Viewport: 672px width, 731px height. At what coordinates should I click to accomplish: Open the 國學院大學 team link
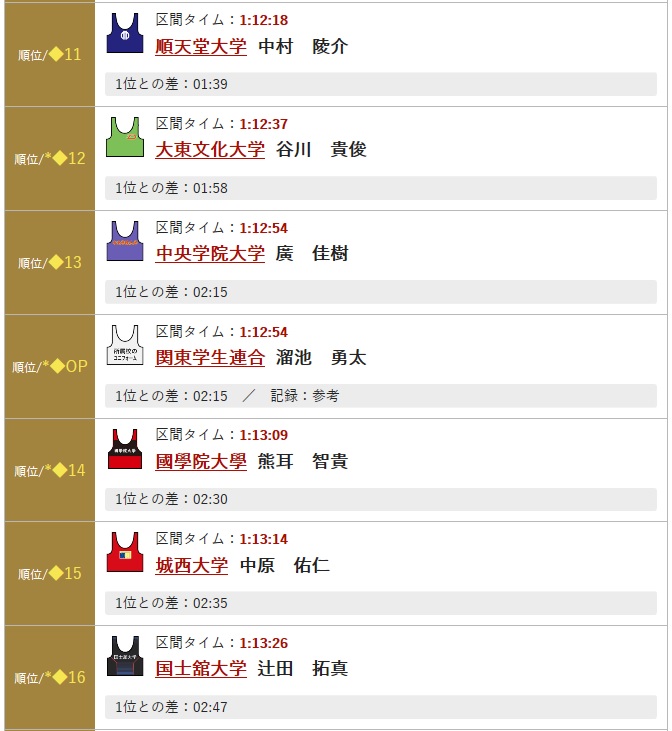point(201,462)
